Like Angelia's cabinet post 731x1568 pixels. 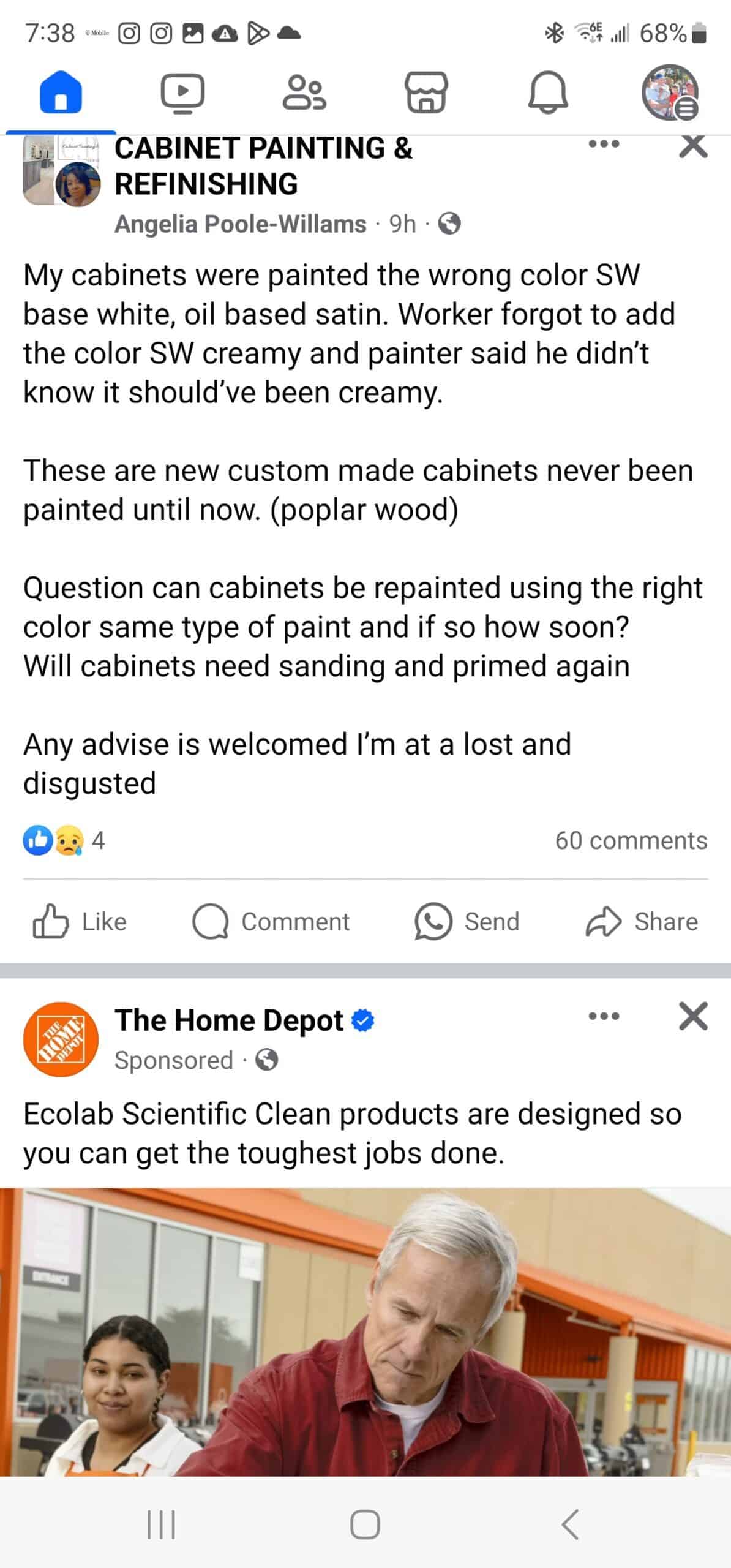(80, 922)
